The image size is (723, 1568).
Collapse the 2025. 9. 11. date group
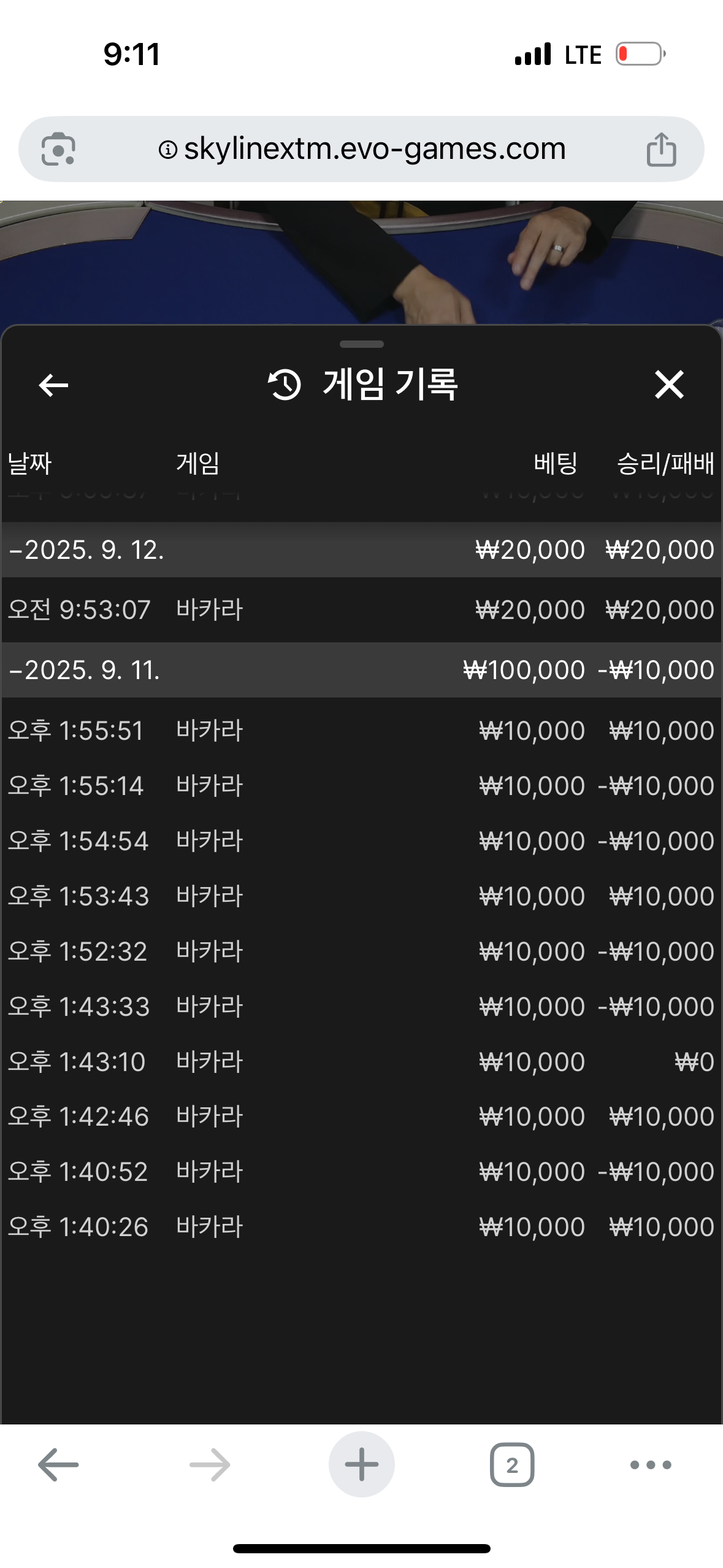(x=361, y=670)
